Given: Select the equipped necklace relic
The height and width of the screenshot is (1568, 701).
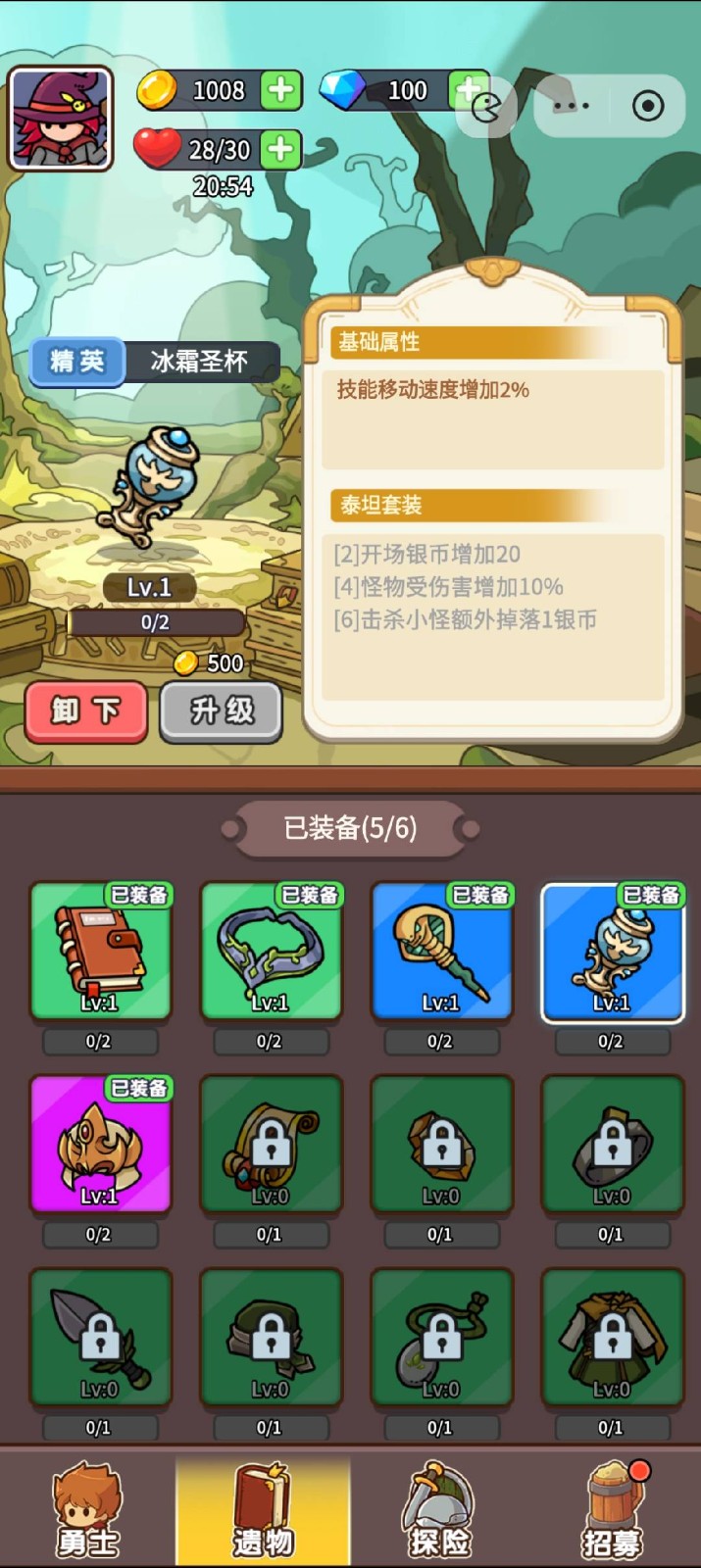Looking at the screenshot, I should pos(270,951).
